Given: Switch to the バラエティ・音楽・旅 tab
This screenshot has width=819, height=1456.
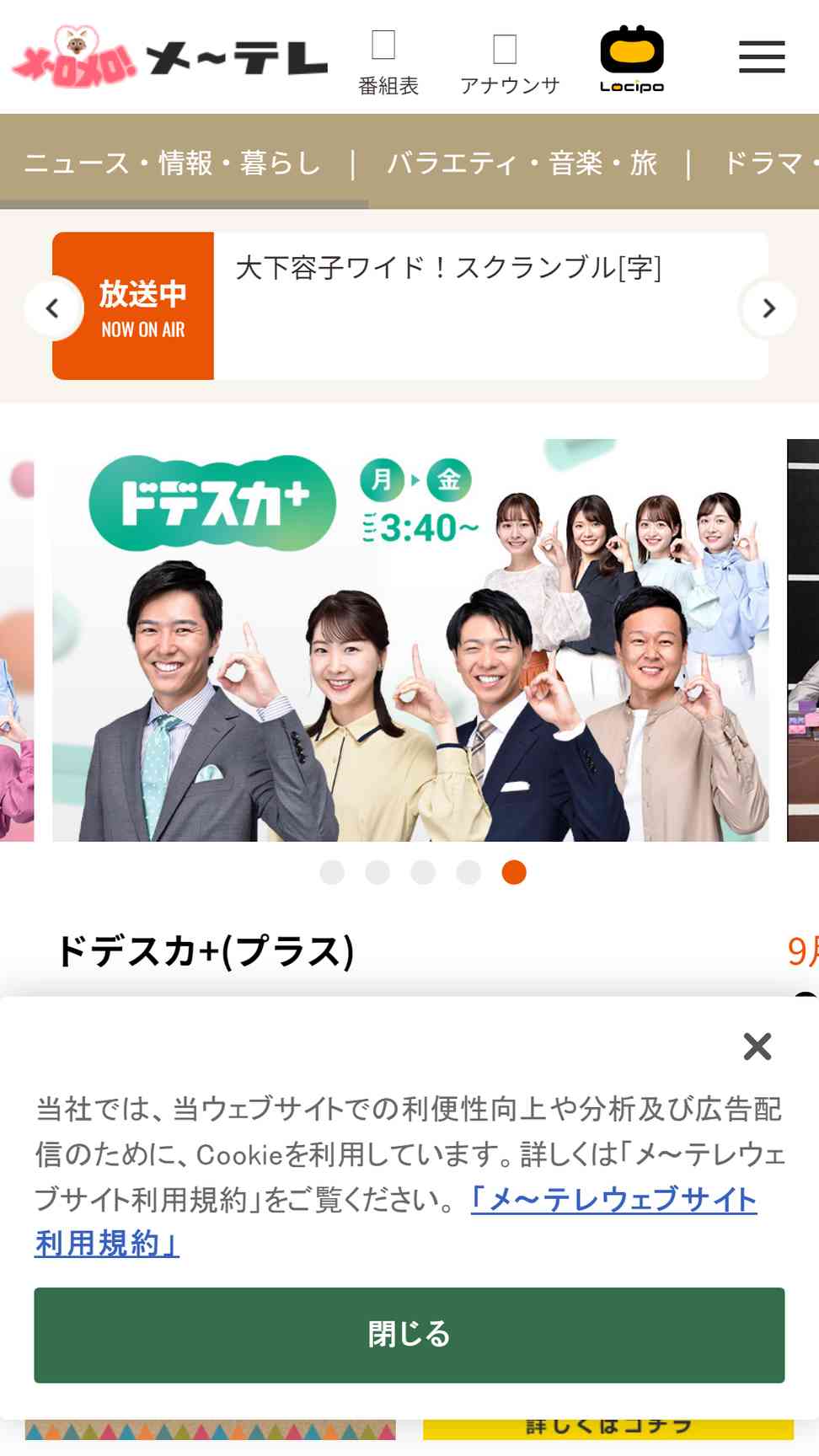Looking at the screenshot, I should pos(522,162).
